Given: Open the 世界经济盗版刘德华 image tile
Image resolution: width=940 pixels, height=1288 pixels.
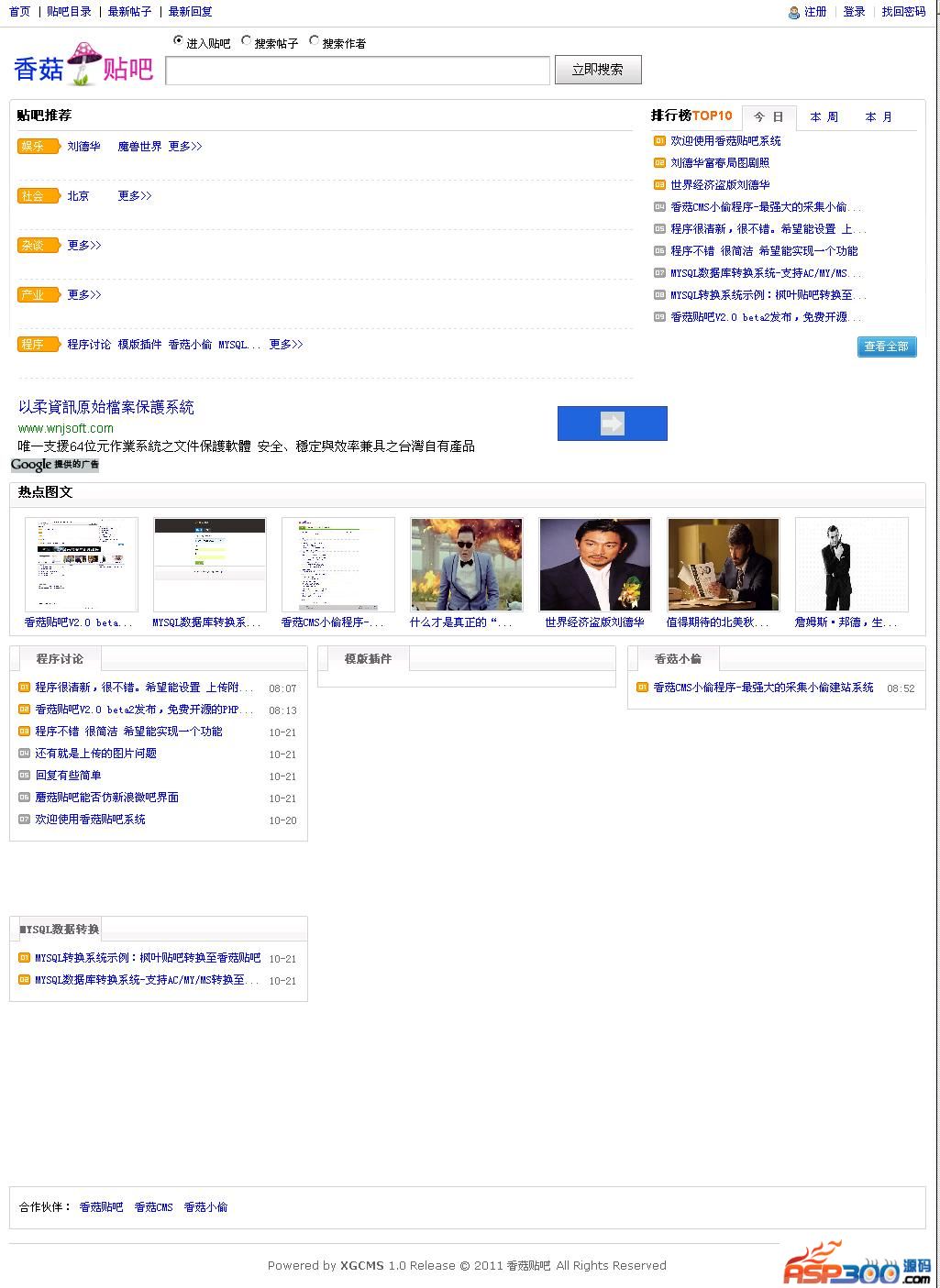Looking at the screenshot, I should (594, 565).
